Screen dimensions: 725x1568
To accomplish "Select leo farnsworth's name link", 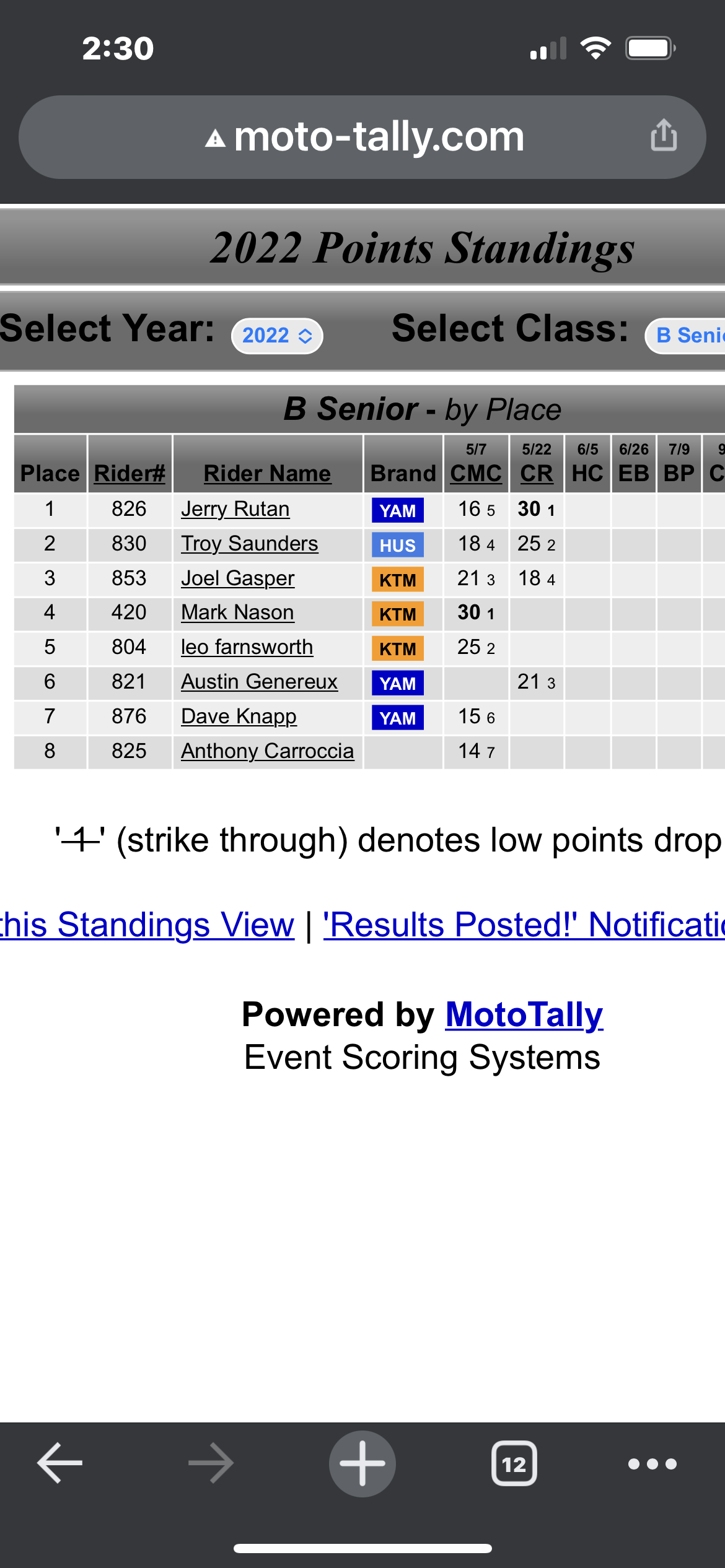I will 247,647.
